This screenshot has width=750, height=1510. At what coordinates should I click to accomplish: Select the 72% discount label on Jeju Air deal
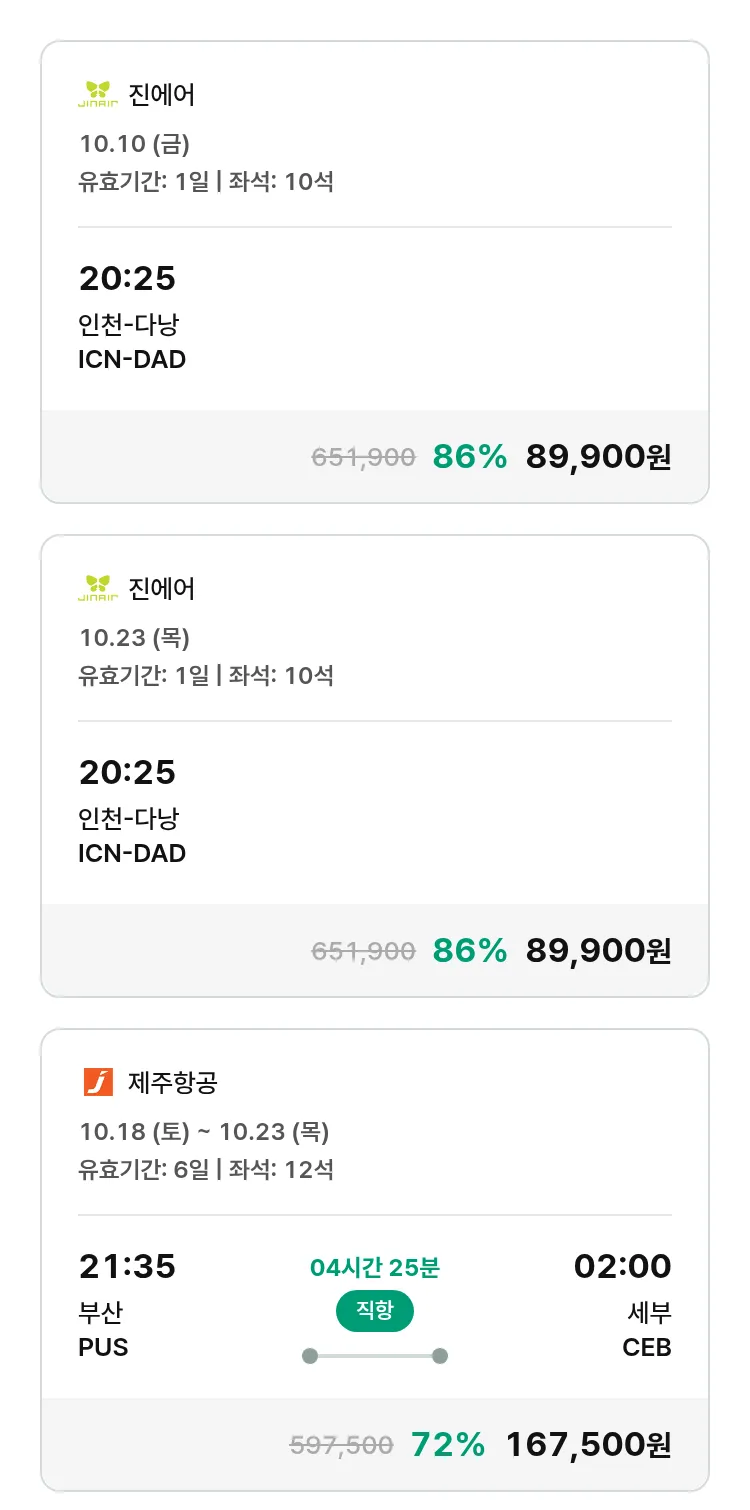coord(448,1444)
